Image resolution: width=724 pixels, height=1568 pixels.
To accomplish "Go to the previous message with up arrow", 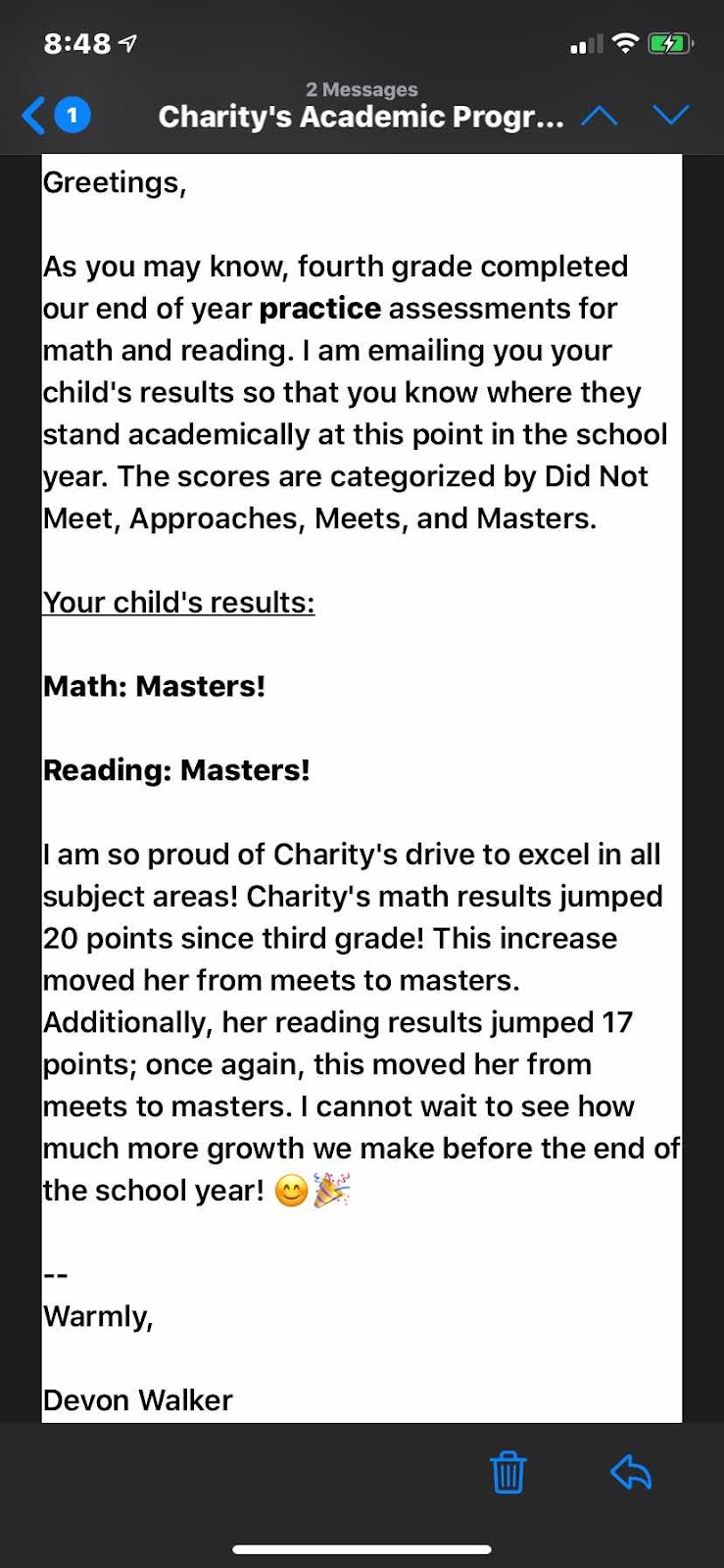I will click(600, 116).
